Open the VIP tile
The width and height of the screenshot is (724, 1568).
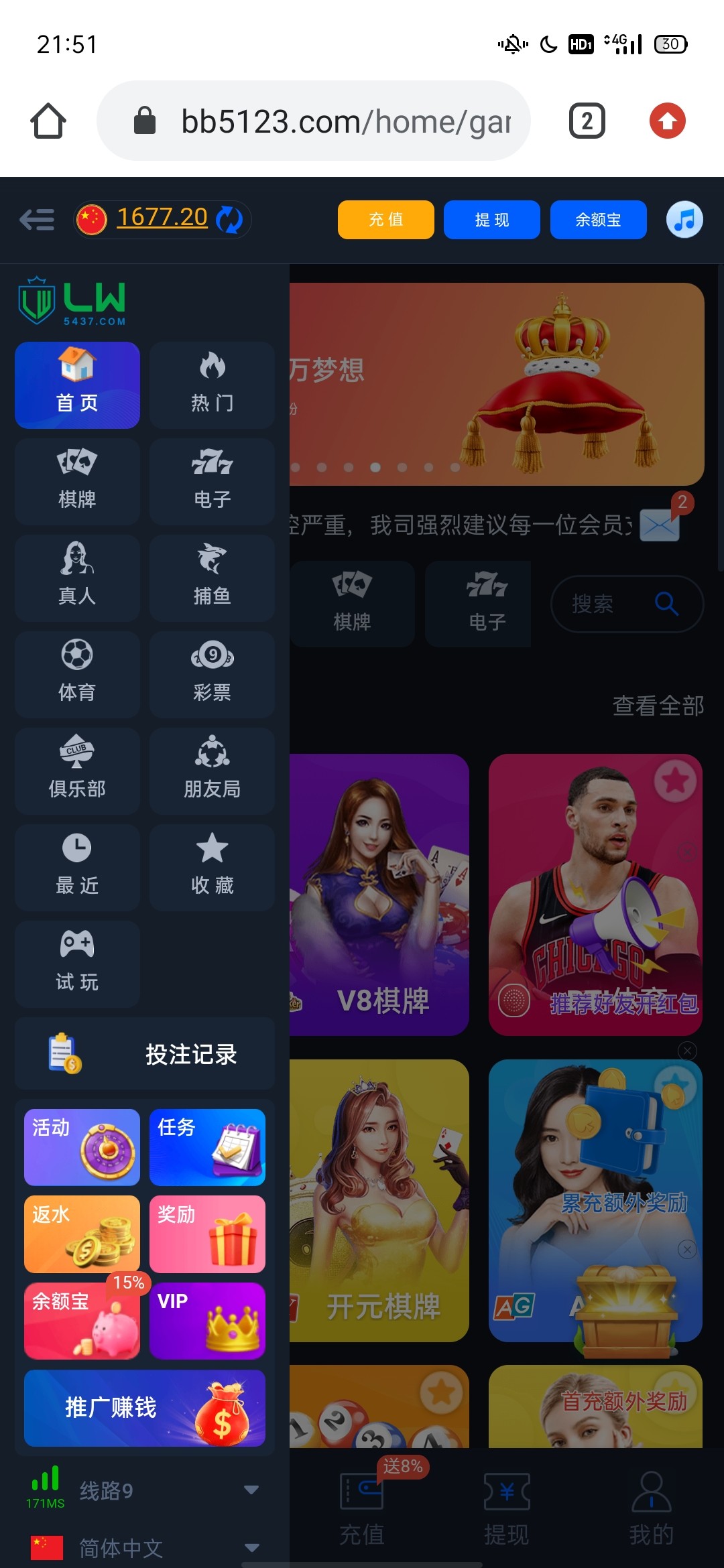pyautogui.click(x=207, y=1321)
